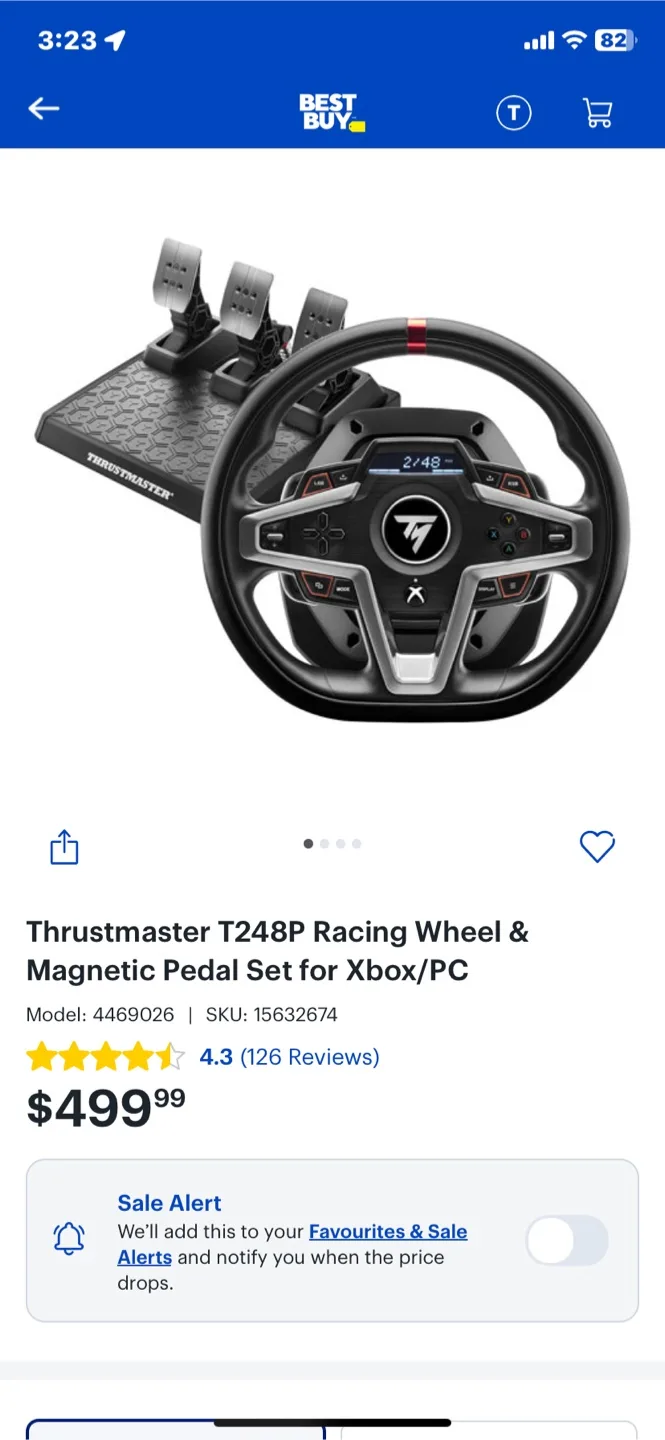Viewport: 665px width, 1440px height.
Task: Add the racing wheel to favourites
Action: [x=597, y=847]
